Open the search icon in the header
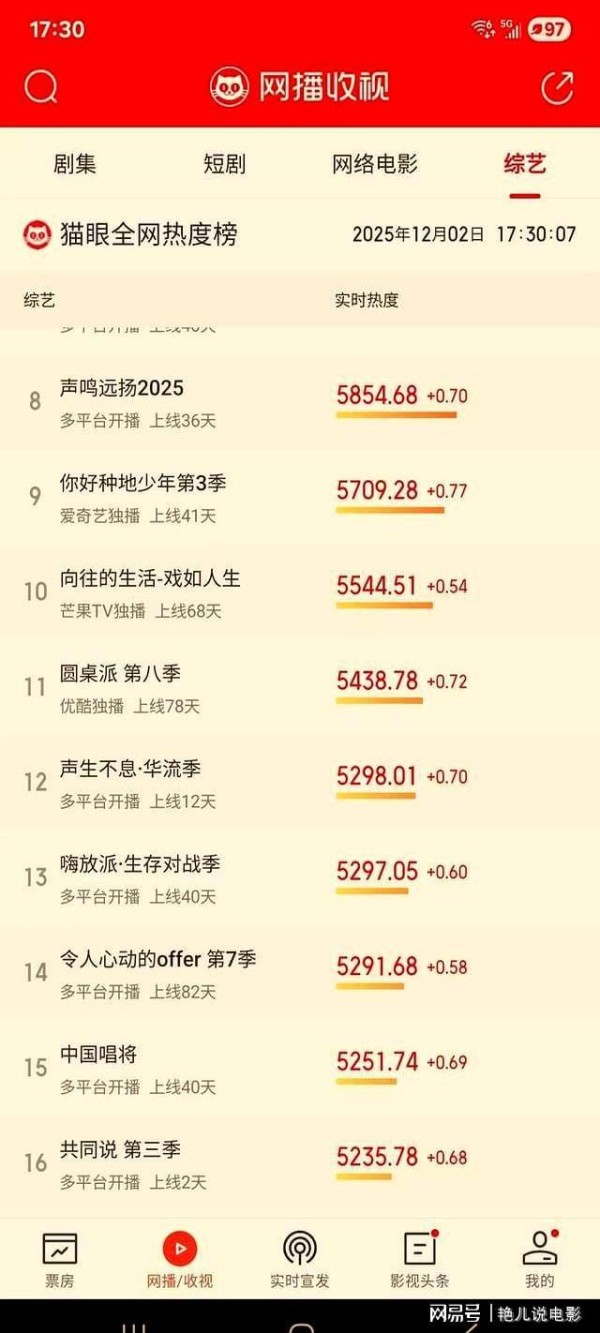 pyautogui.click(x=41, y=88)
